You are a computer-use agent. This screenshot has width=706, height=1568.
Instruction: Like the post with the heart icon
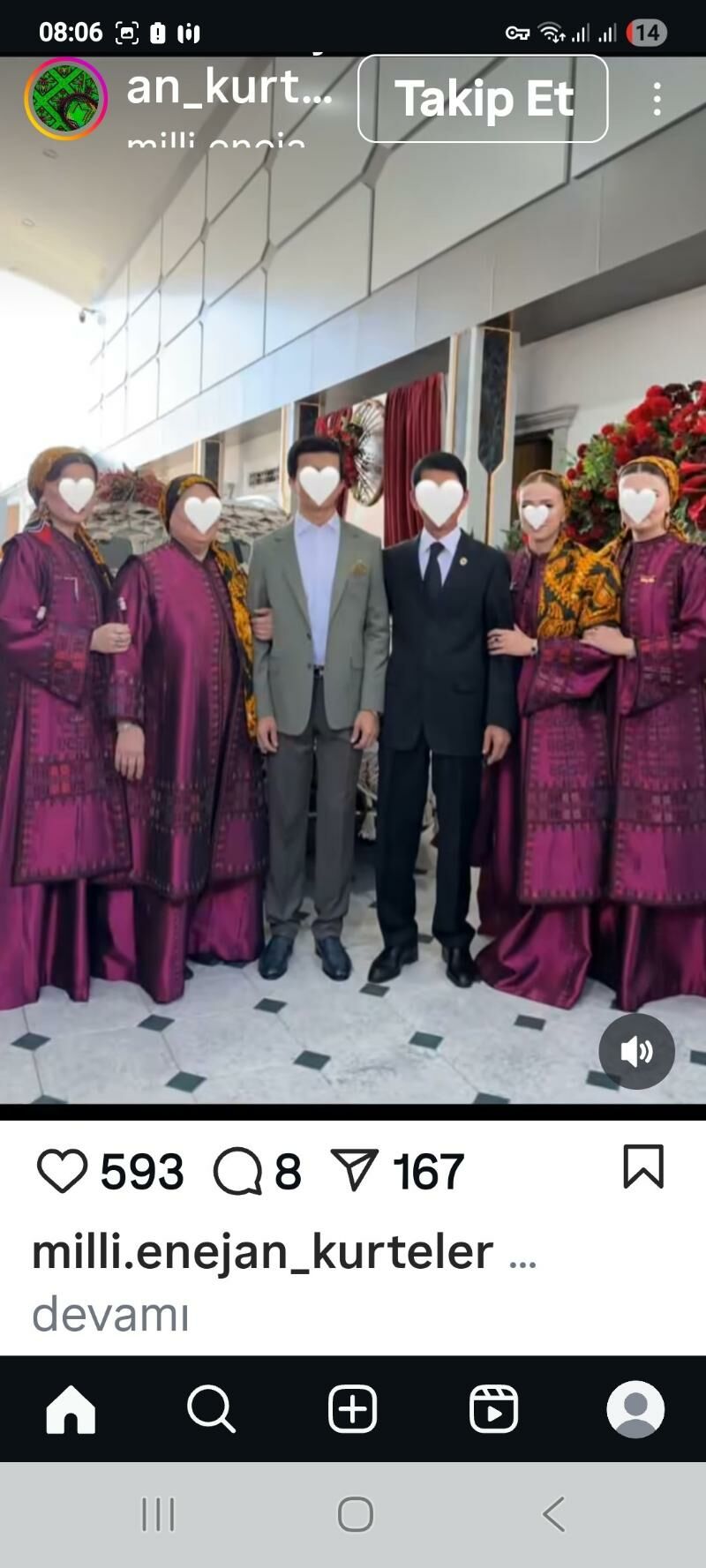point(62,1171)
